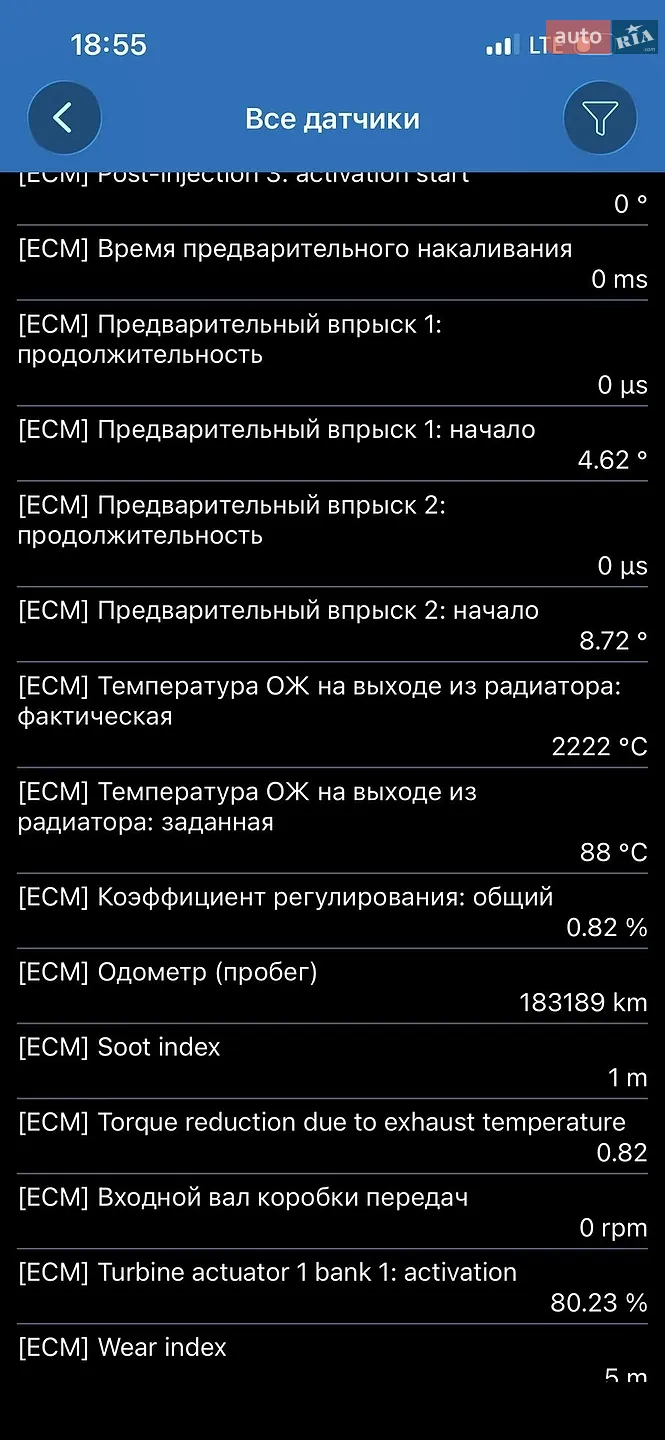This screenshot has width=665, height=1440.
Task: Select Входной вал коробки передач row
Action: 332,1212
